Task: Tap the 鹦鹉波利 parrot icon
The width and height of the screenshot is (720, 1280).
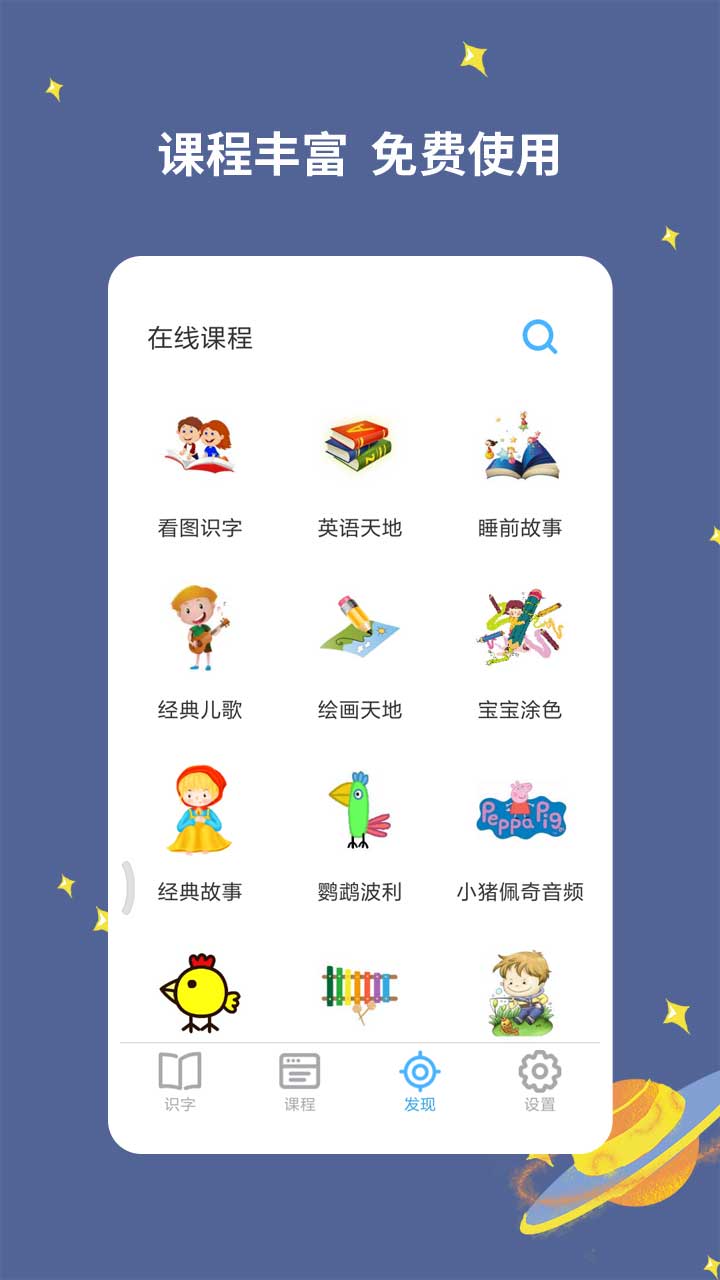Action: pos(360,808)
